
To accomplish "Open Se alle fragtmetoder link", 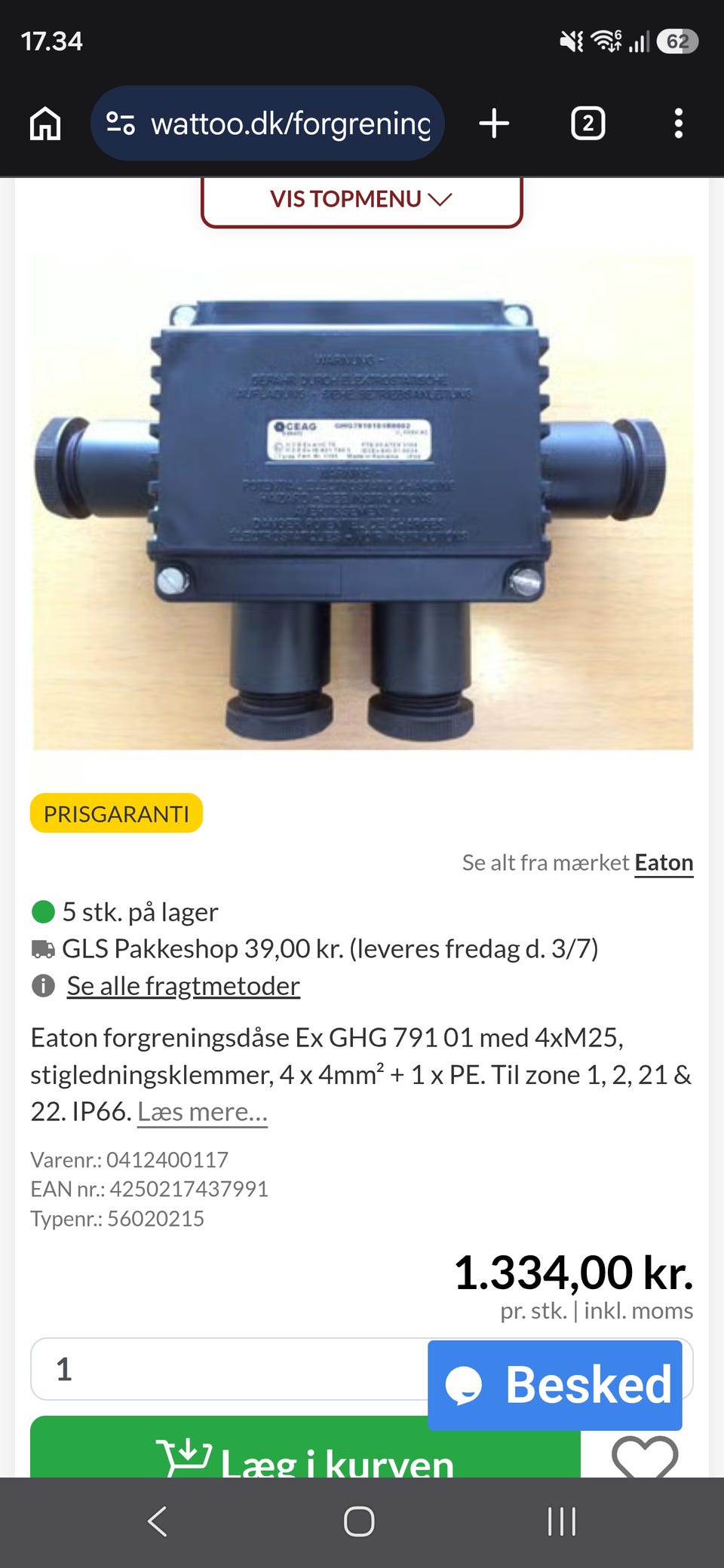I will (183, 986).
